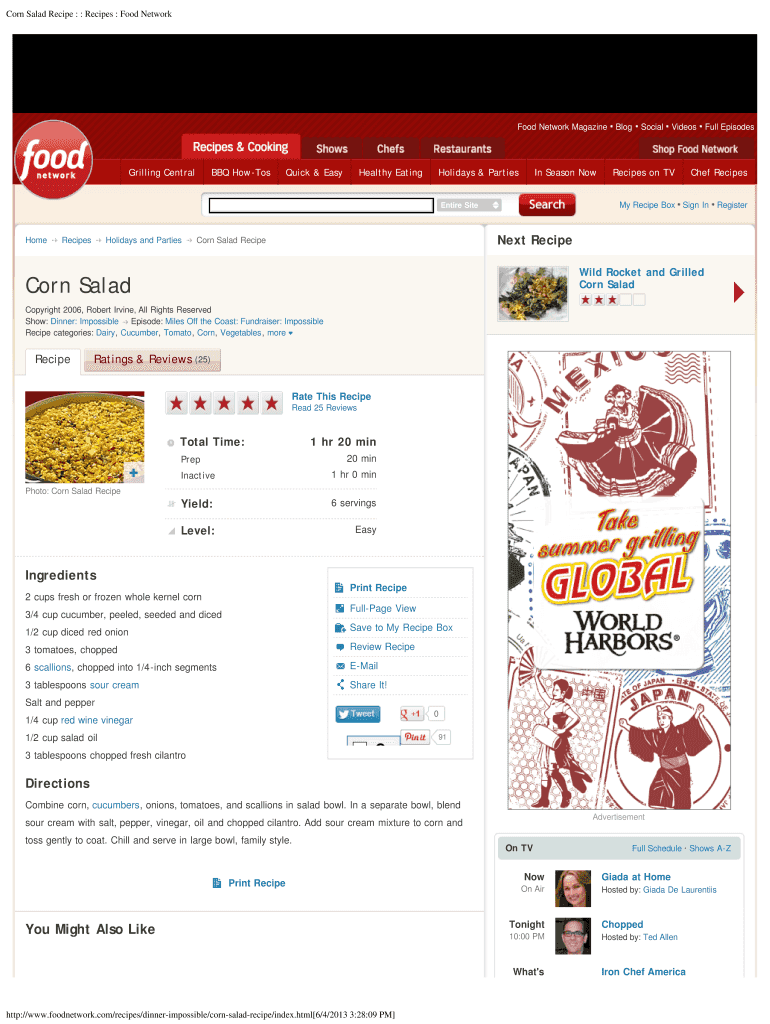The image size is (770, 1024).
Task: Tap the site search text field
Action: point(321,206)
